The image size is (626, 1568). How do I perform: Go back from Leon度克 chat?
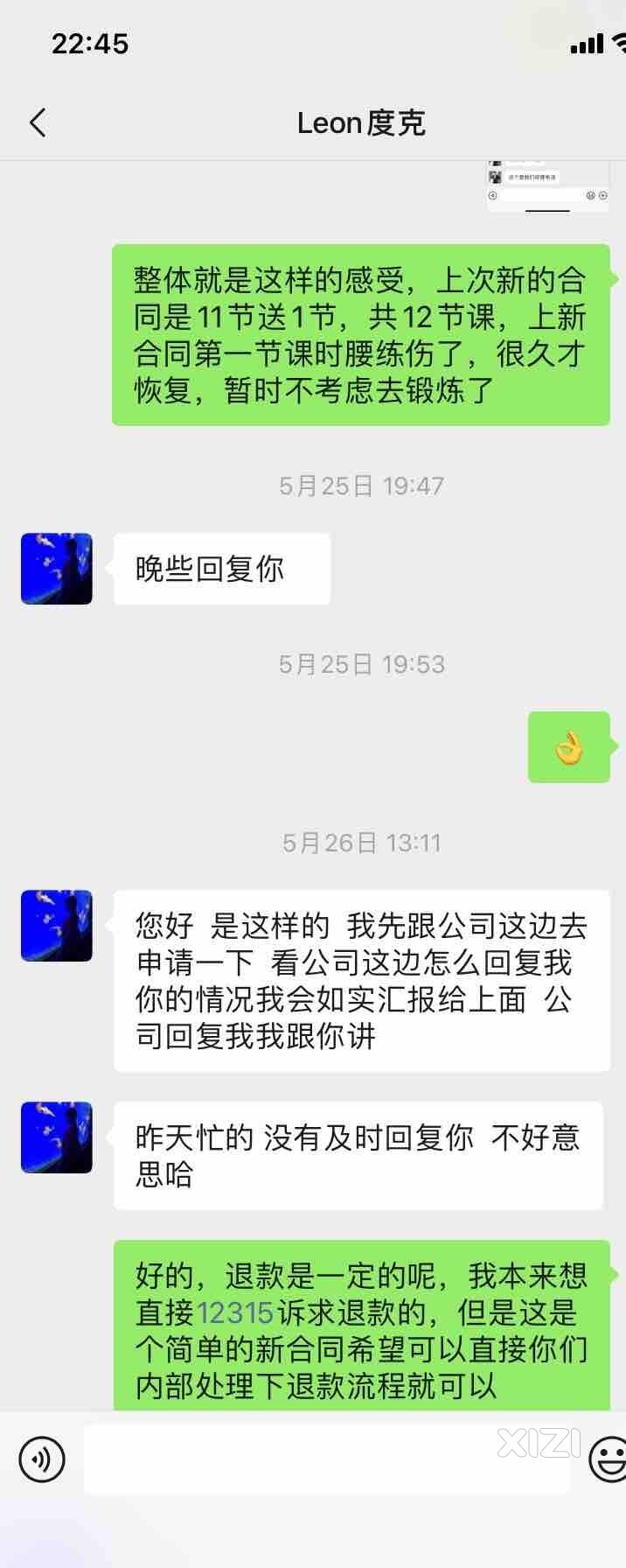click(x=38, y=122)
